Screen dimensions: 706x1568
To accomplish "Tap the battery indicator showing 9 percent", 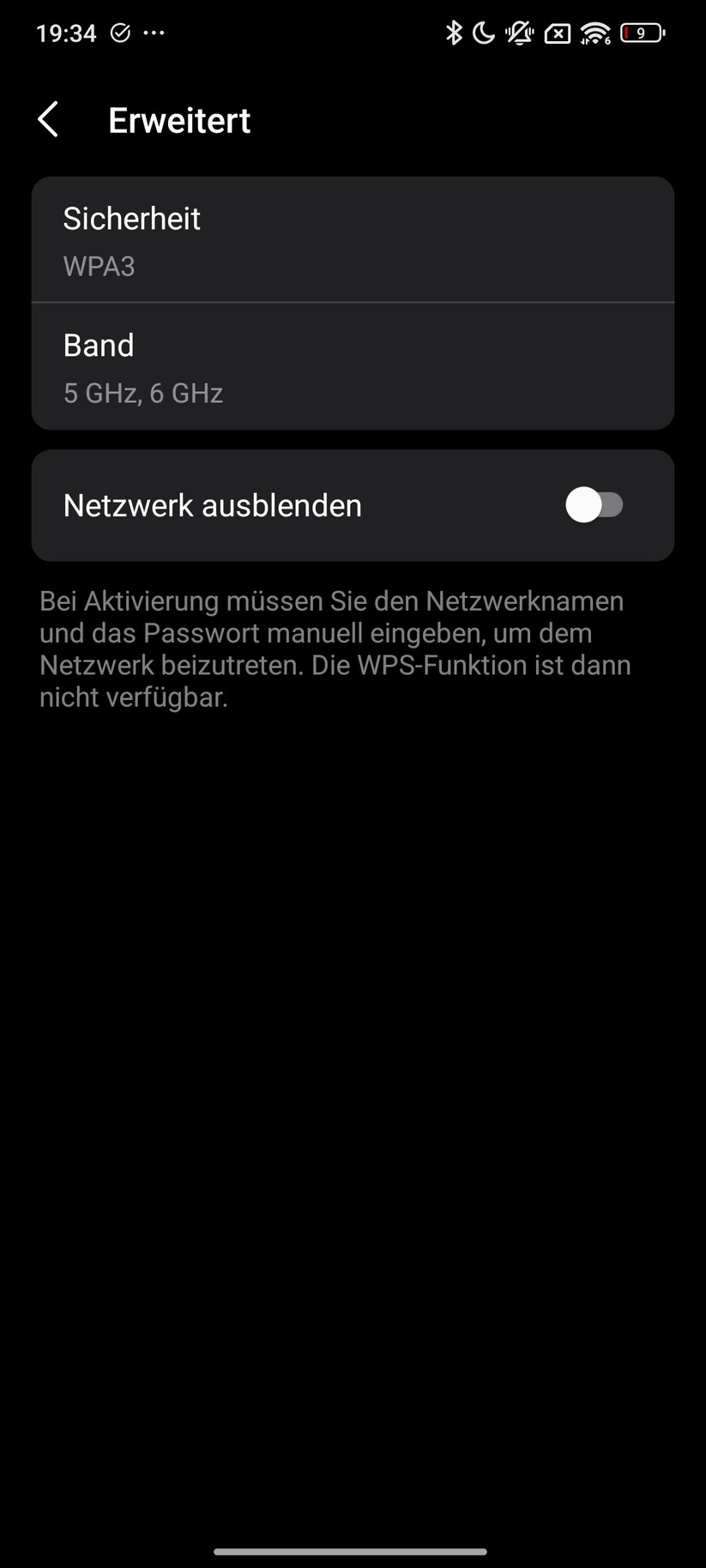I will [x=639, y=33].
